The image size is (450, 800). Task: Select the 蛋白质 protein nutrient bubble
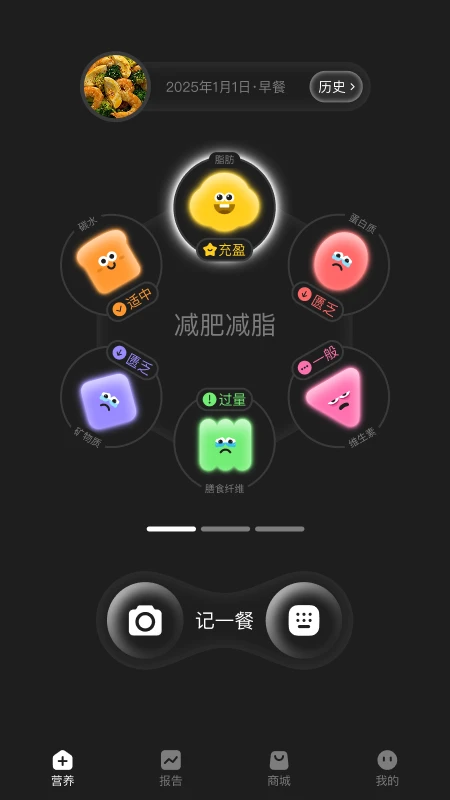click(x=339, y=264)
